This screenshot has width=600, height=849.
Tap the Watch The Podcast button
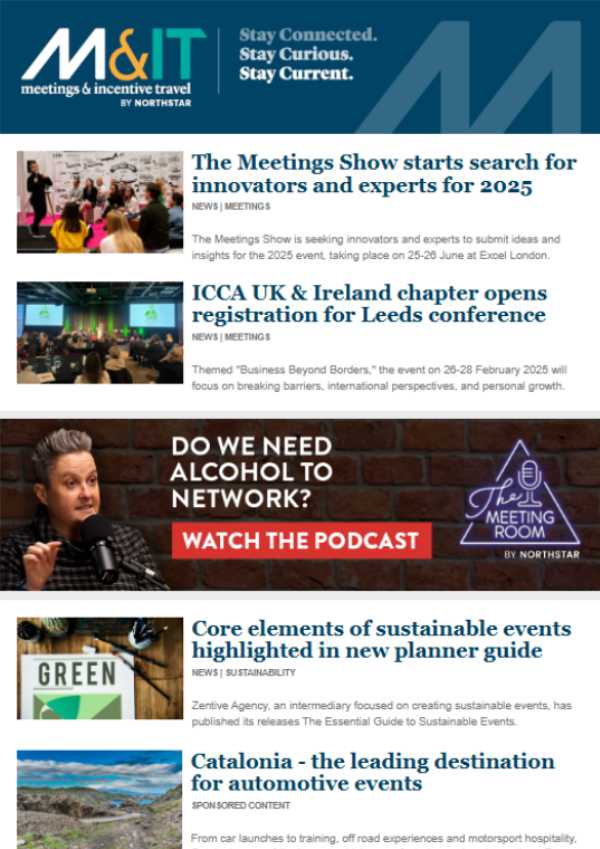301,541
